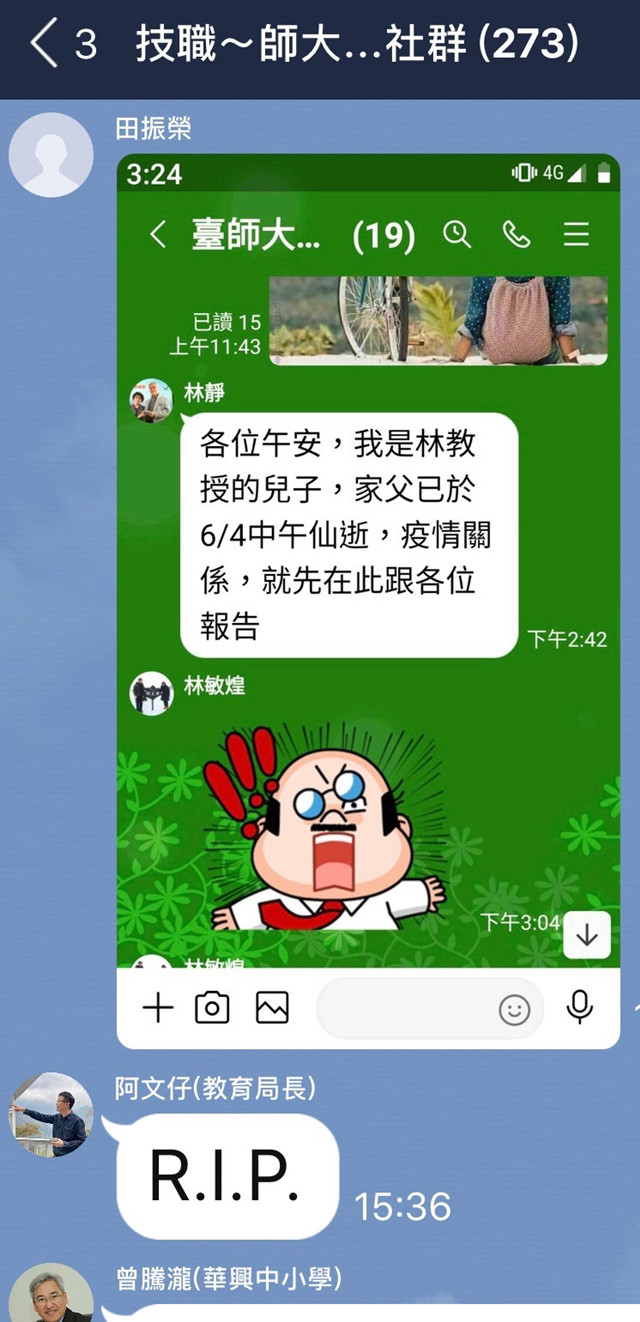This screenshot has height=1322, width=640.
Task: Open 曾騰瀧(華興中小學)'s profile avatar
Action: point(51,1295)
